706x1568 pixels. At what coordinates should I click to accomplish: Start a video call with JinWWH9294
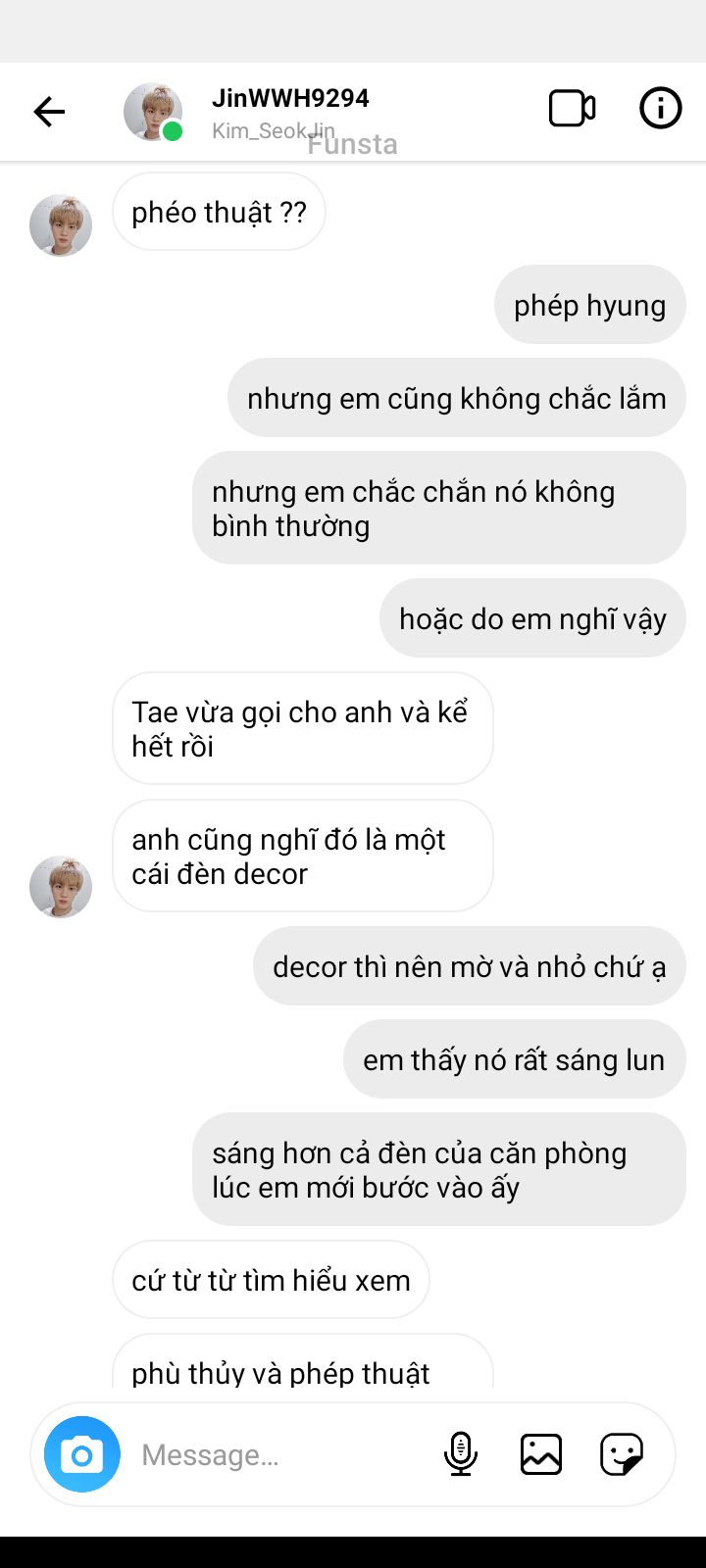[x=572, y=109]
